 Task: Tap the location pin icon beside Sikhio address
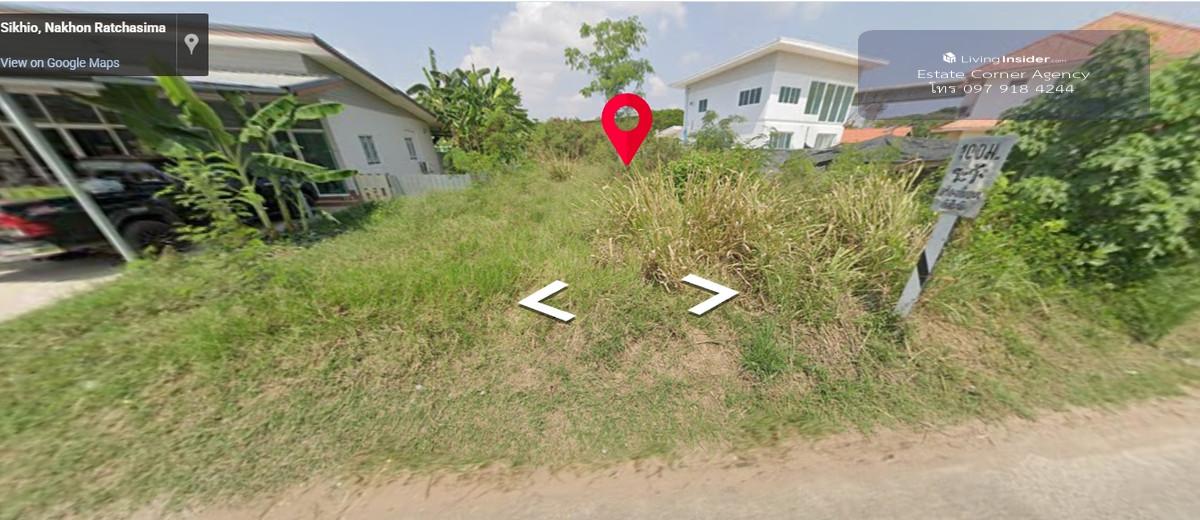[x=191, y=43]
